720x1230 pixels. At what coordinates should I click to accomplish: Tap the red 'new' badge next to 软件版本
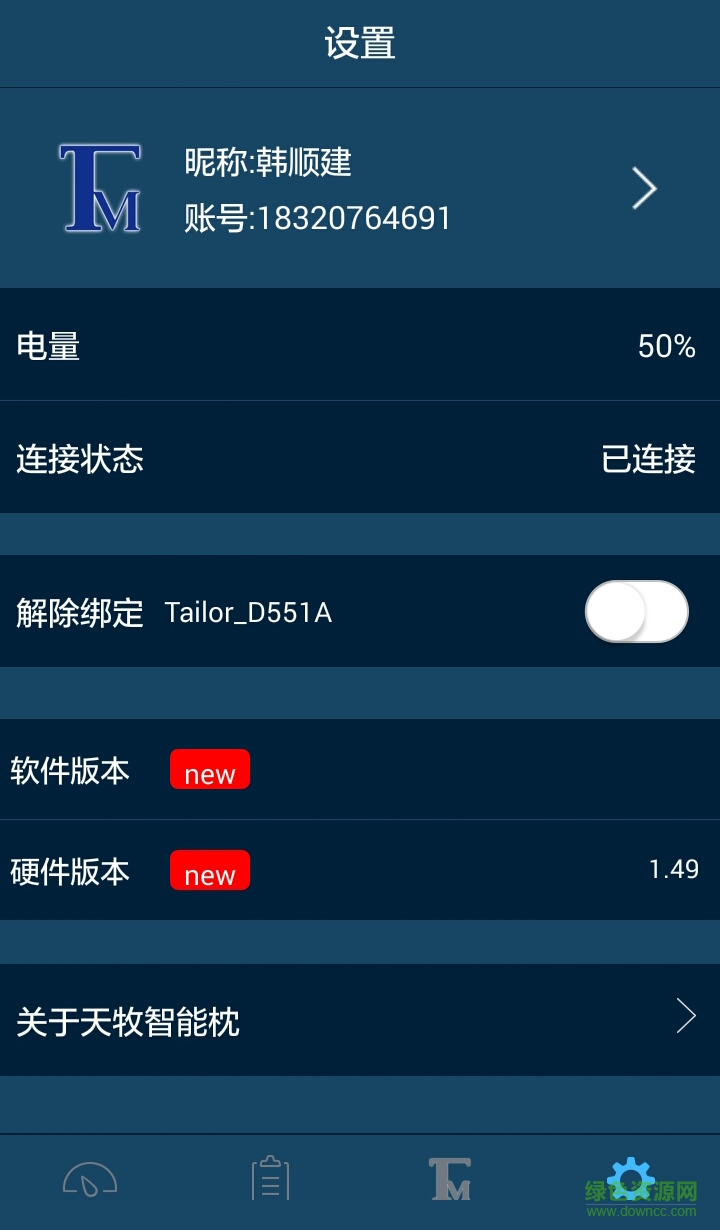tap(209, 769)
